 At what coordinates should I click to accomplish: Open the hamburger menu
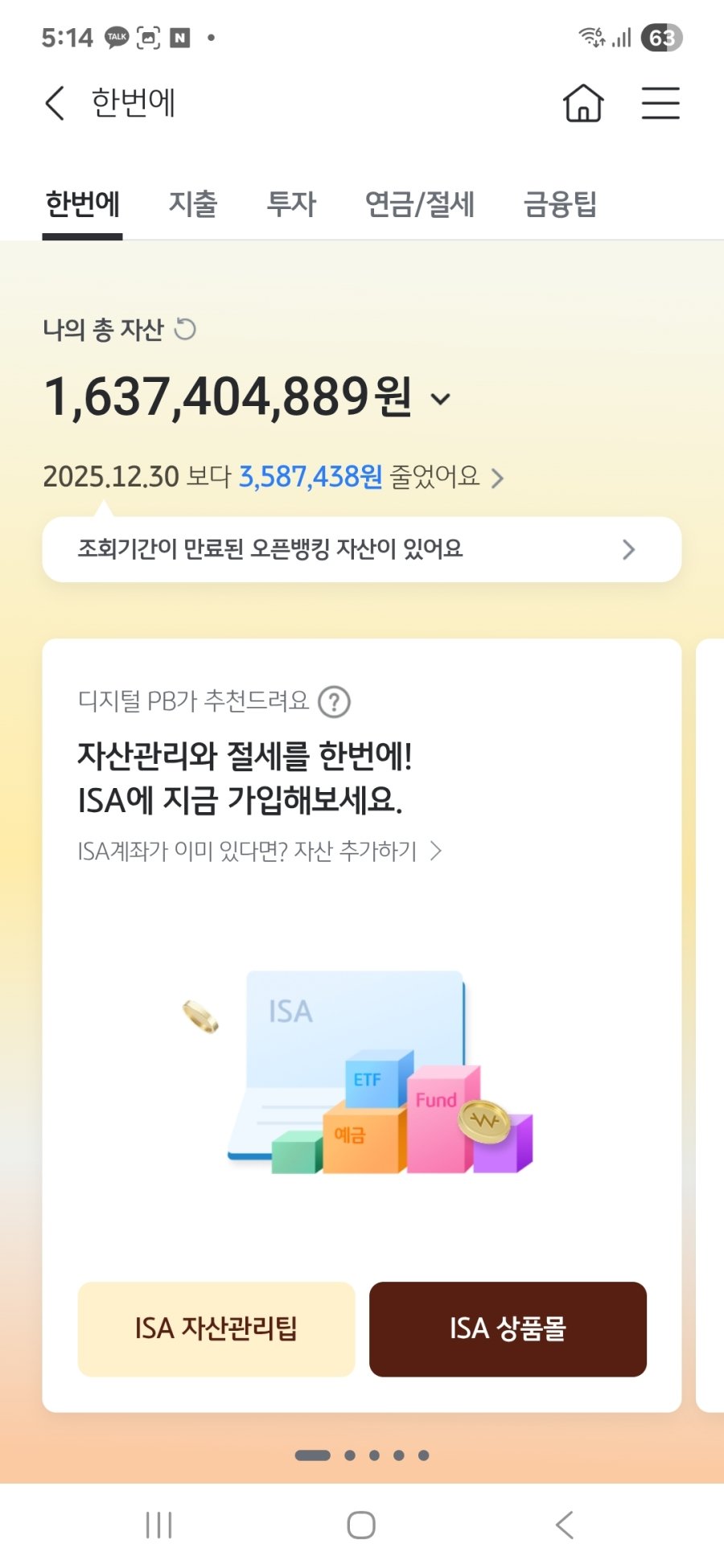[660, 104]
